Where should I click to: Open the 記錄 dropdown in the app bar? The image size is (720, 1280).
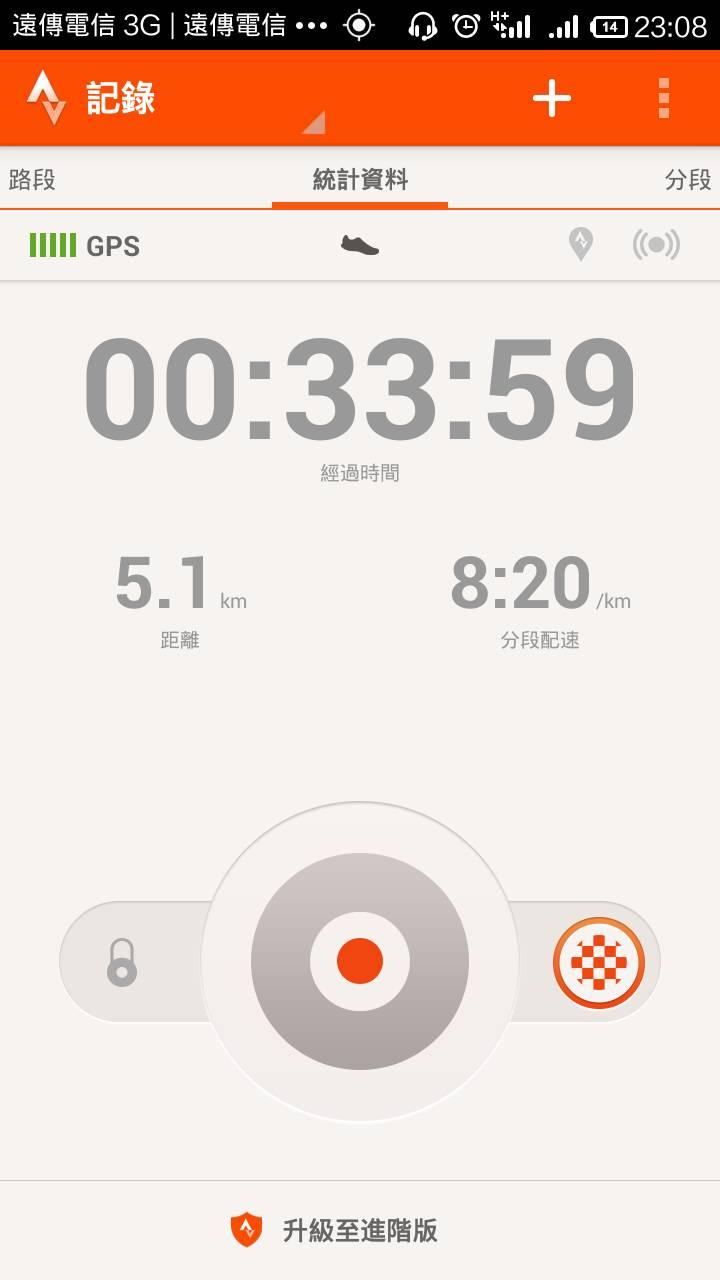tap(180, 99)
